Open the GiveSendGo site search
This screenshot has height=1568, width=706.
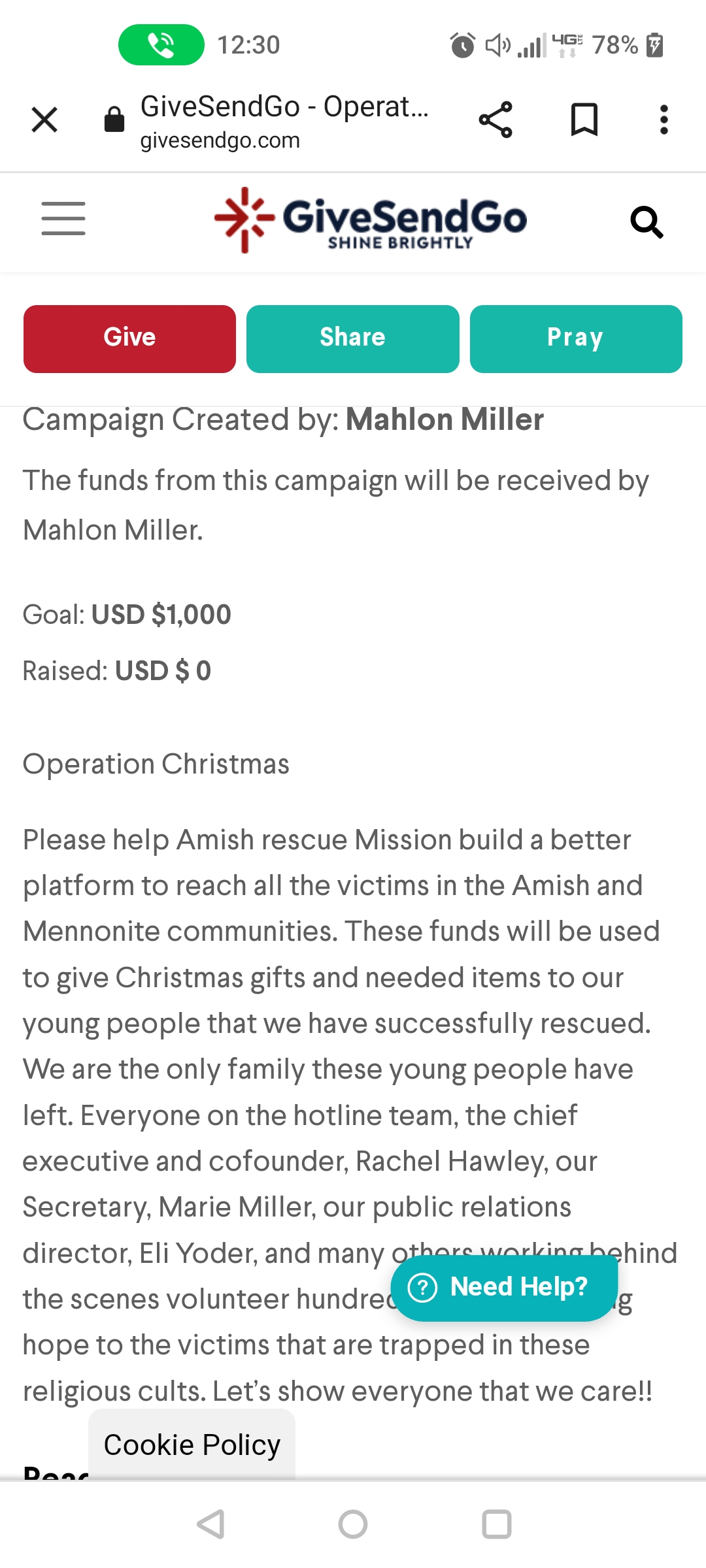[646, 222]
